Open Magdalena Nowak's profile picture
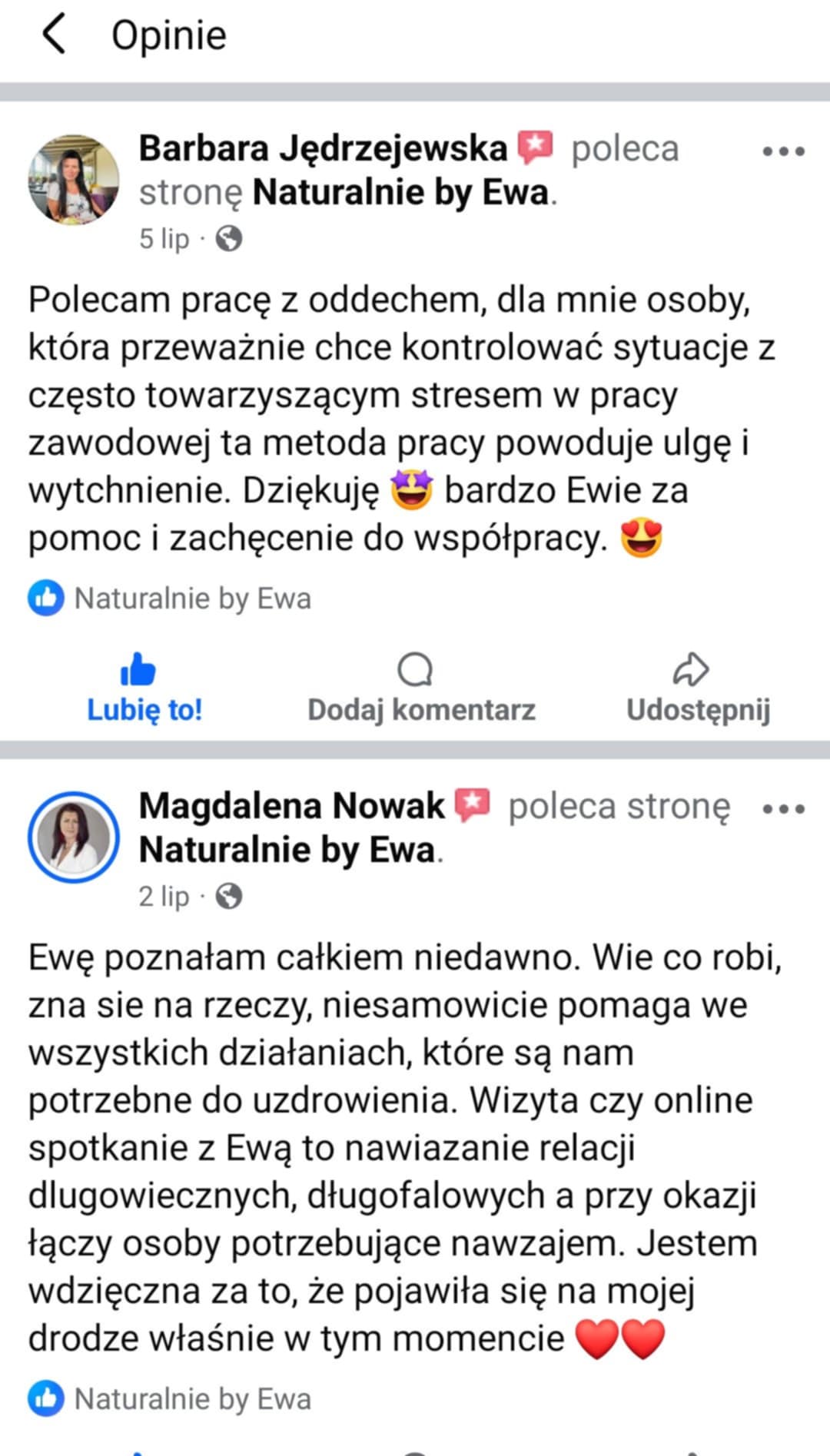Screen dimensions: 830x1456 [74, 837]
